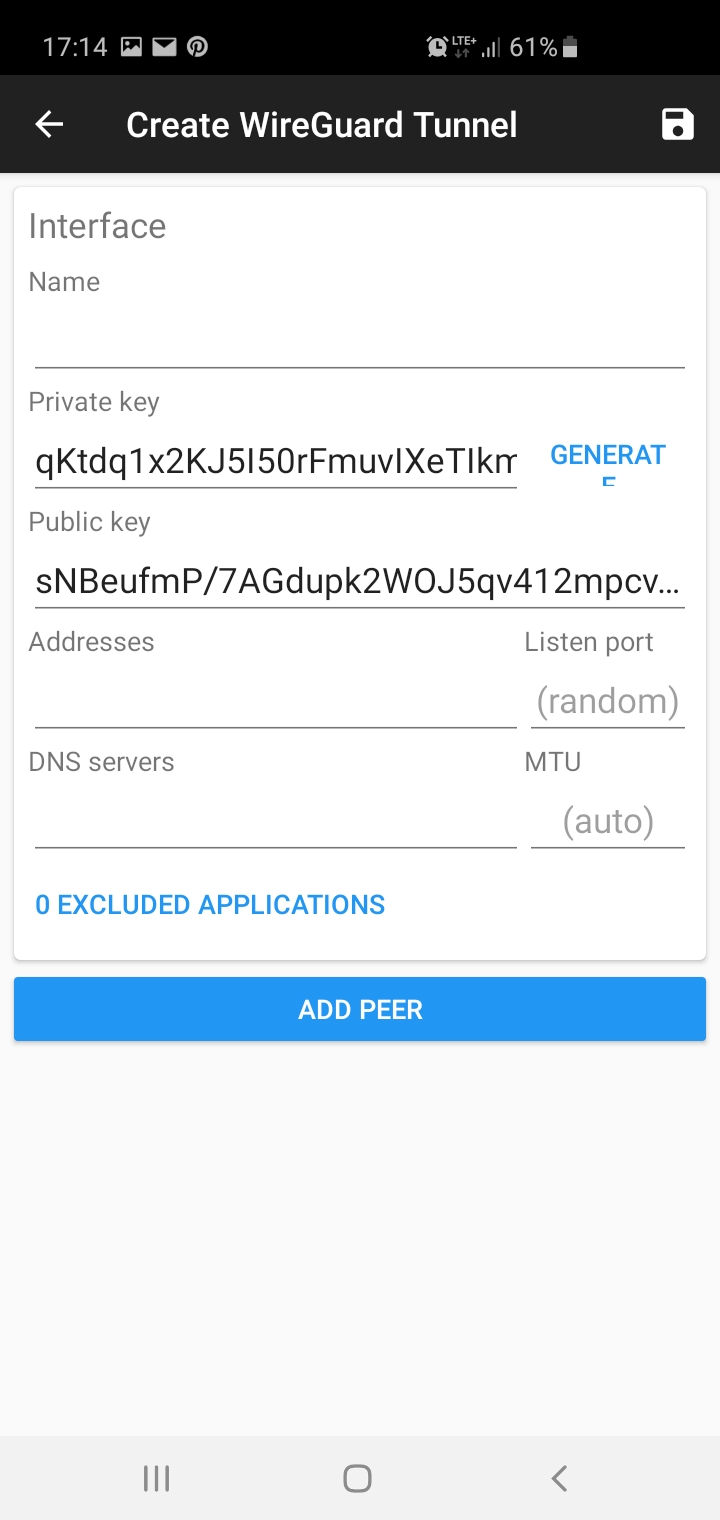This screenshot has width=720, height=1520.
Task: Set the MTU field
Action: [x=607, y=821]
